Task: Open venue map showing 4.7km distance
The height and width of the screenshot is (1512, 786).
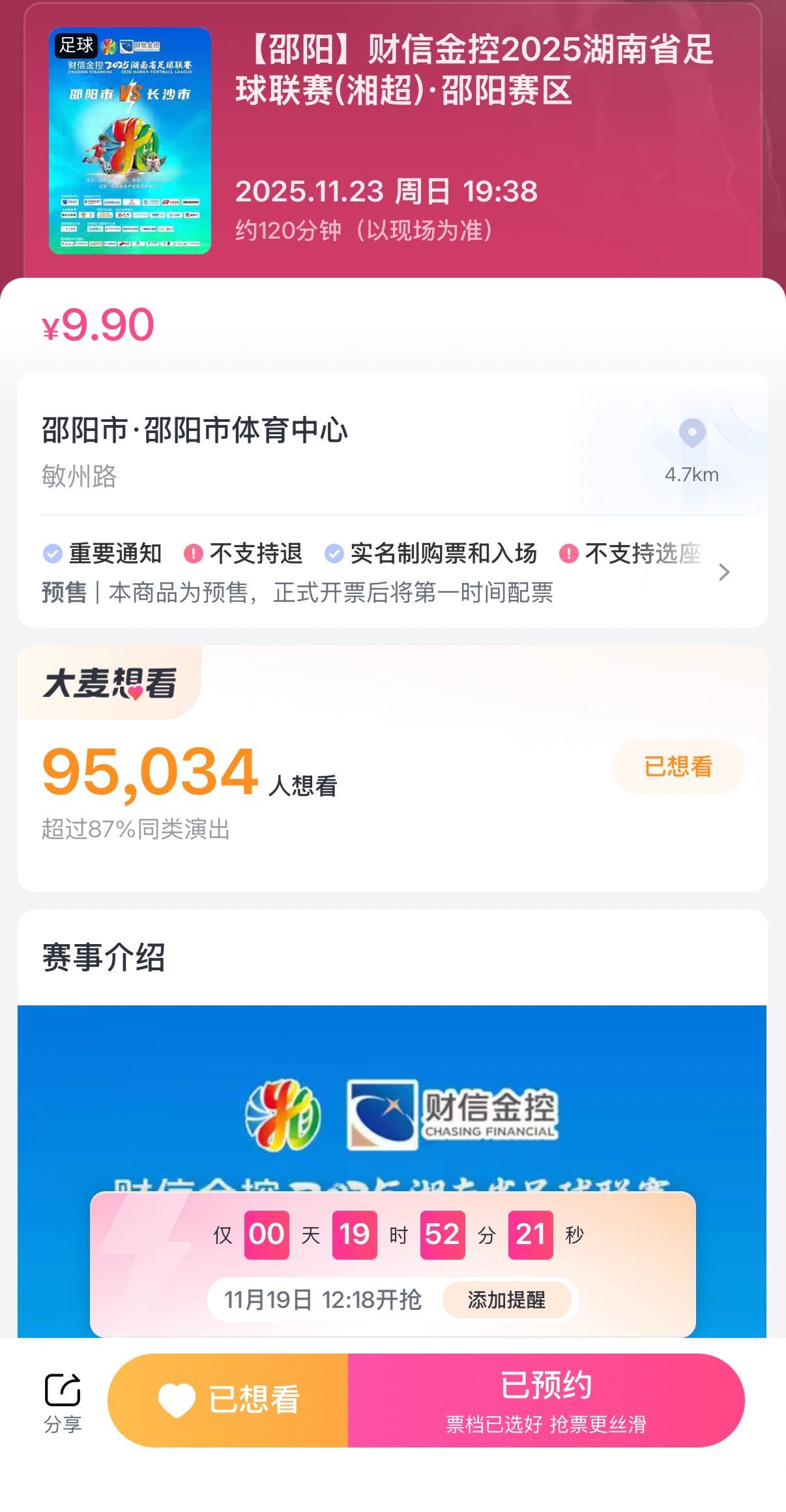Action: tap(691, 451)
